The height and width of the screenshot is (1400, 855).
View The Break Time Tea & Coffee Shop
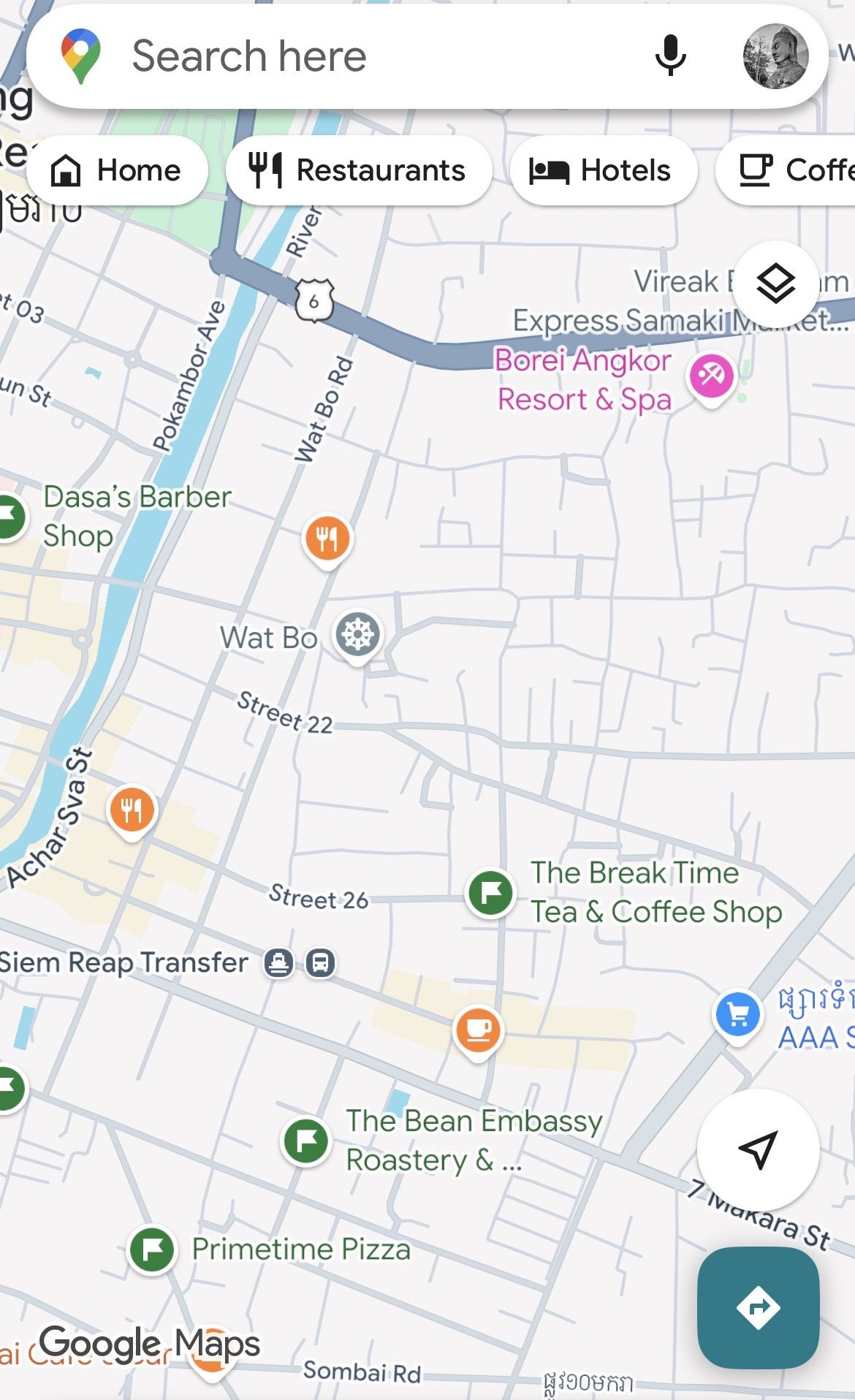point(490,892)
